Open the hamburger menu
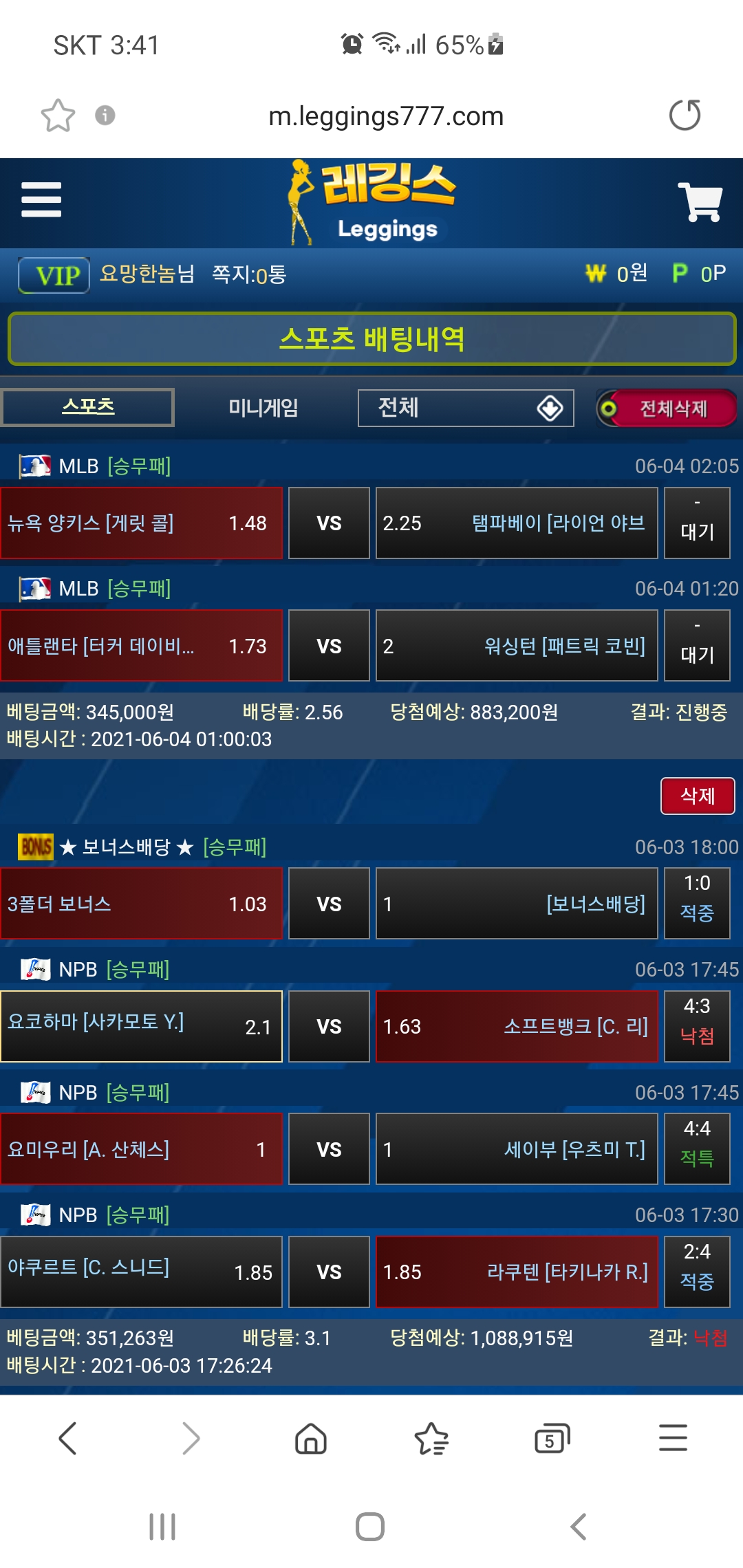 click(41, 200)
